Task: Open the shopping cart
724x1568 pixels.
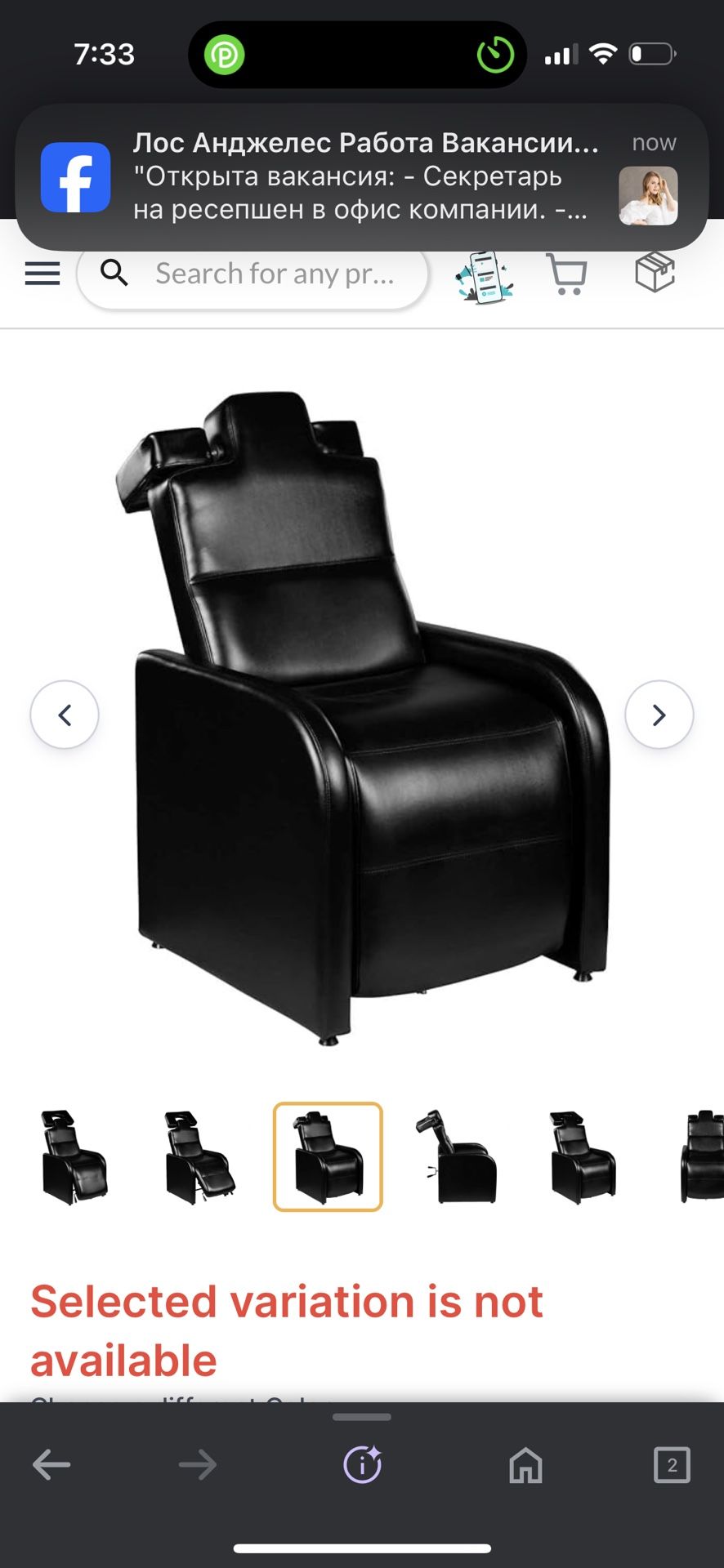Action: click(566, 274)
